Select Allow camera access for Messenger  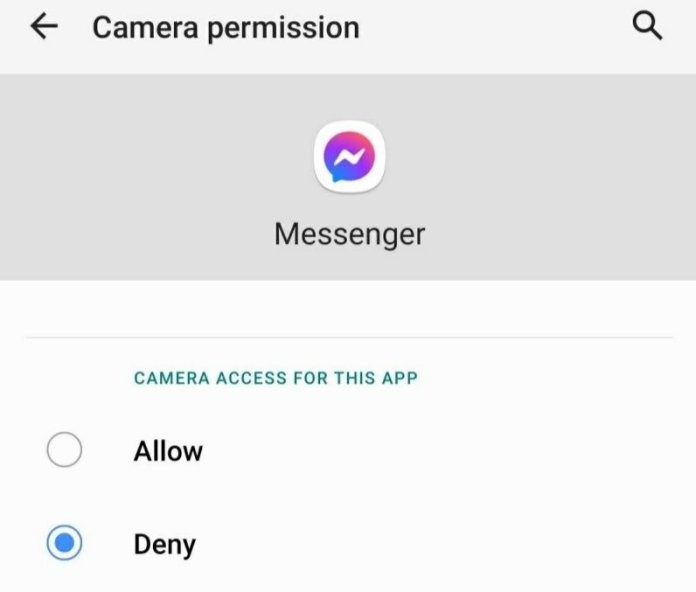pyautogui.click(x=64, y=451)
